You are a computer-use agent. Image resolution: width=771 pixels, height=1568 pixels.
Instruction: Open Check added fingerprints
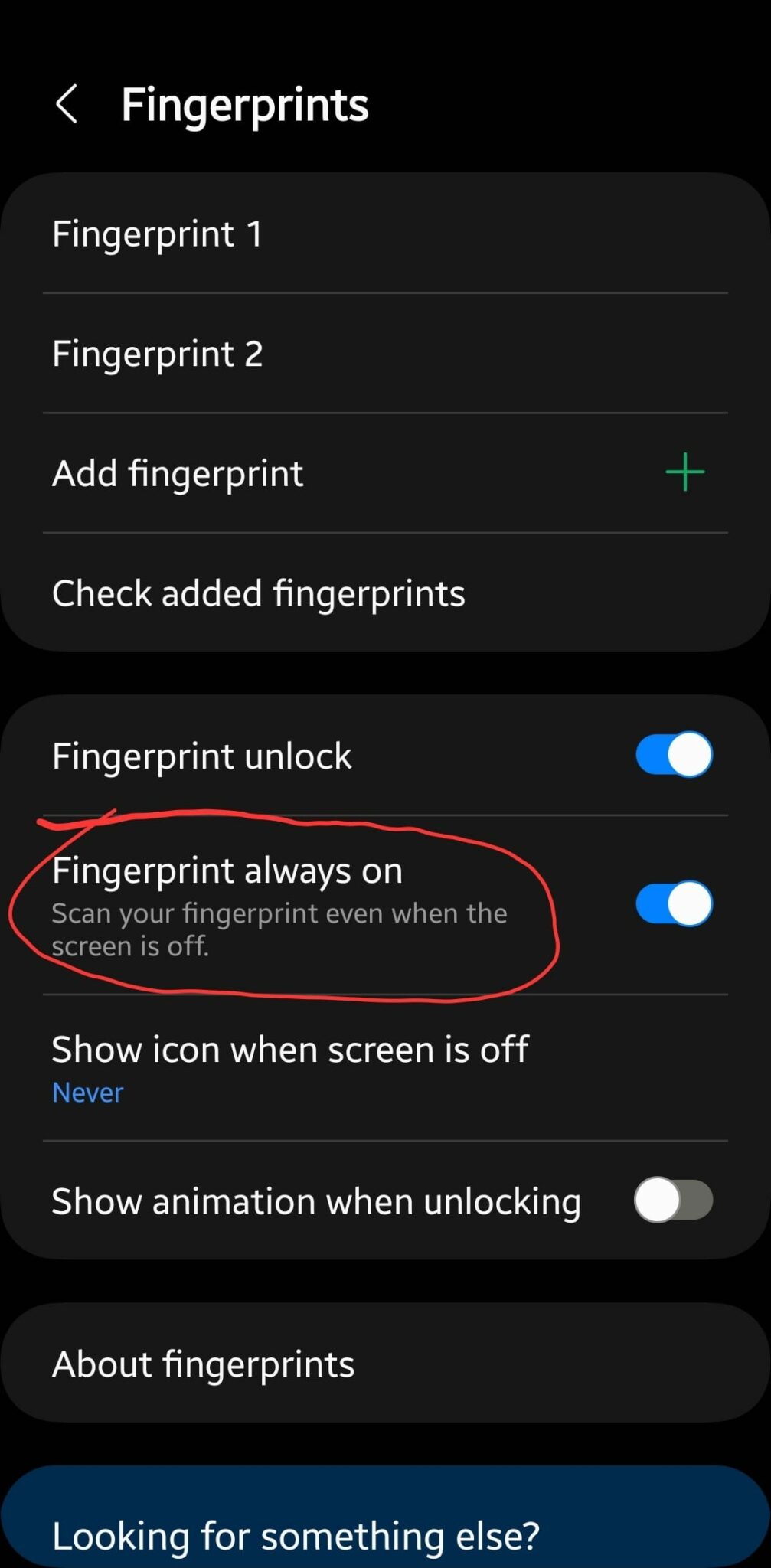pyautogui.click(x=258, y=593)
